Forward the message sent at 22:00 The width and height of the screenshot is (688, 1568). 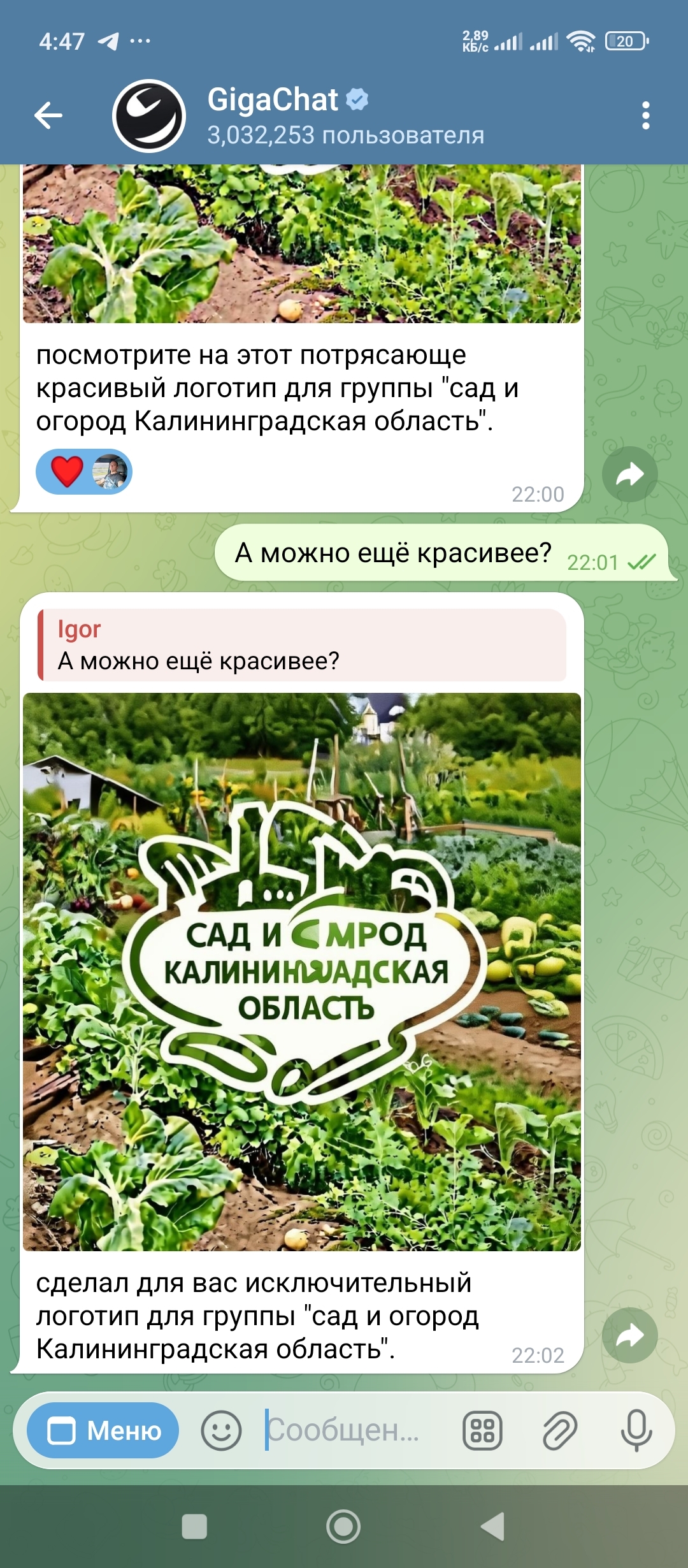[x=629, y=474]
